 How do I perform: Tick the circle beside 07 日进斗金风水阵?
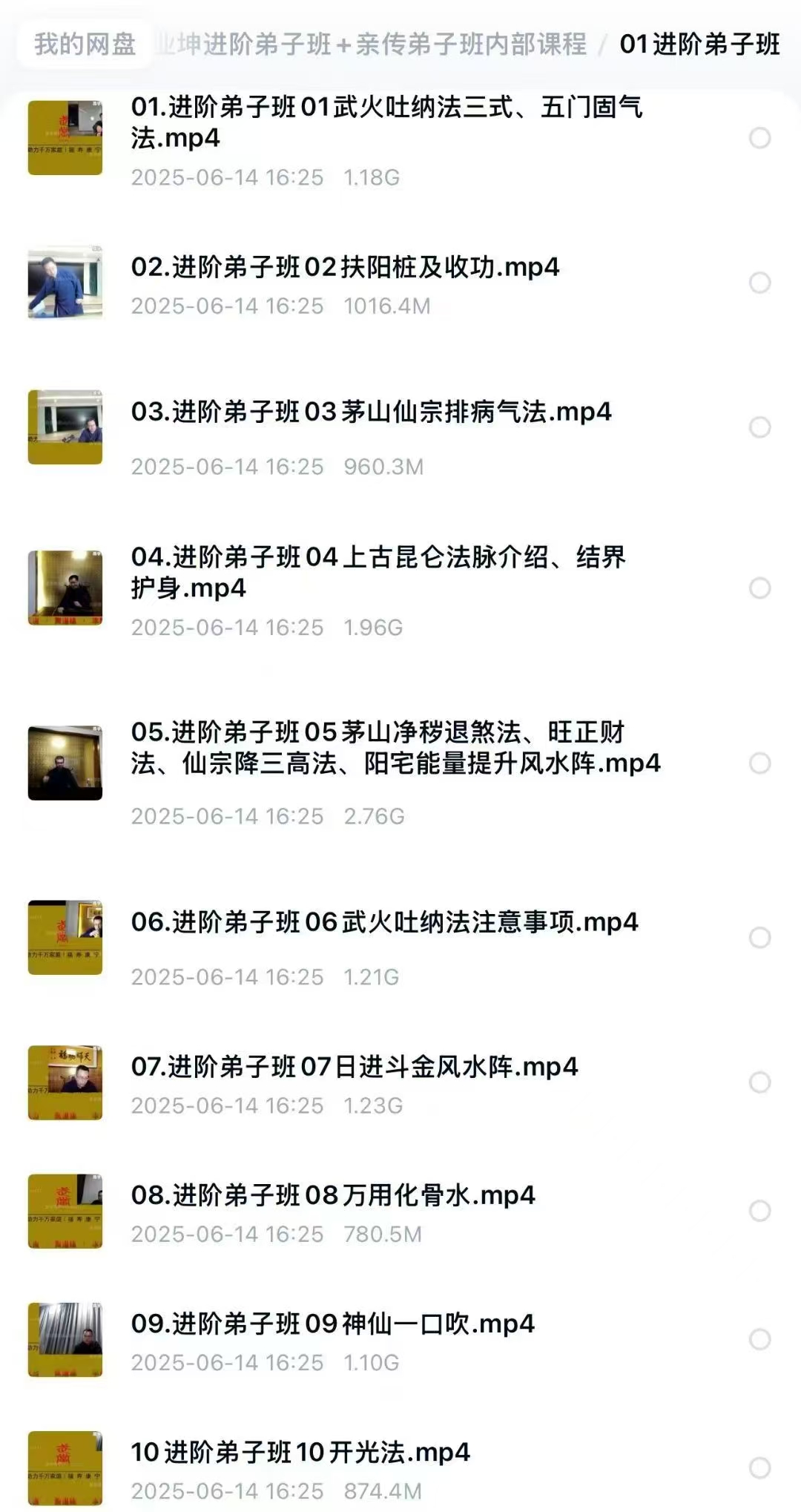(x=759, y=1082)
